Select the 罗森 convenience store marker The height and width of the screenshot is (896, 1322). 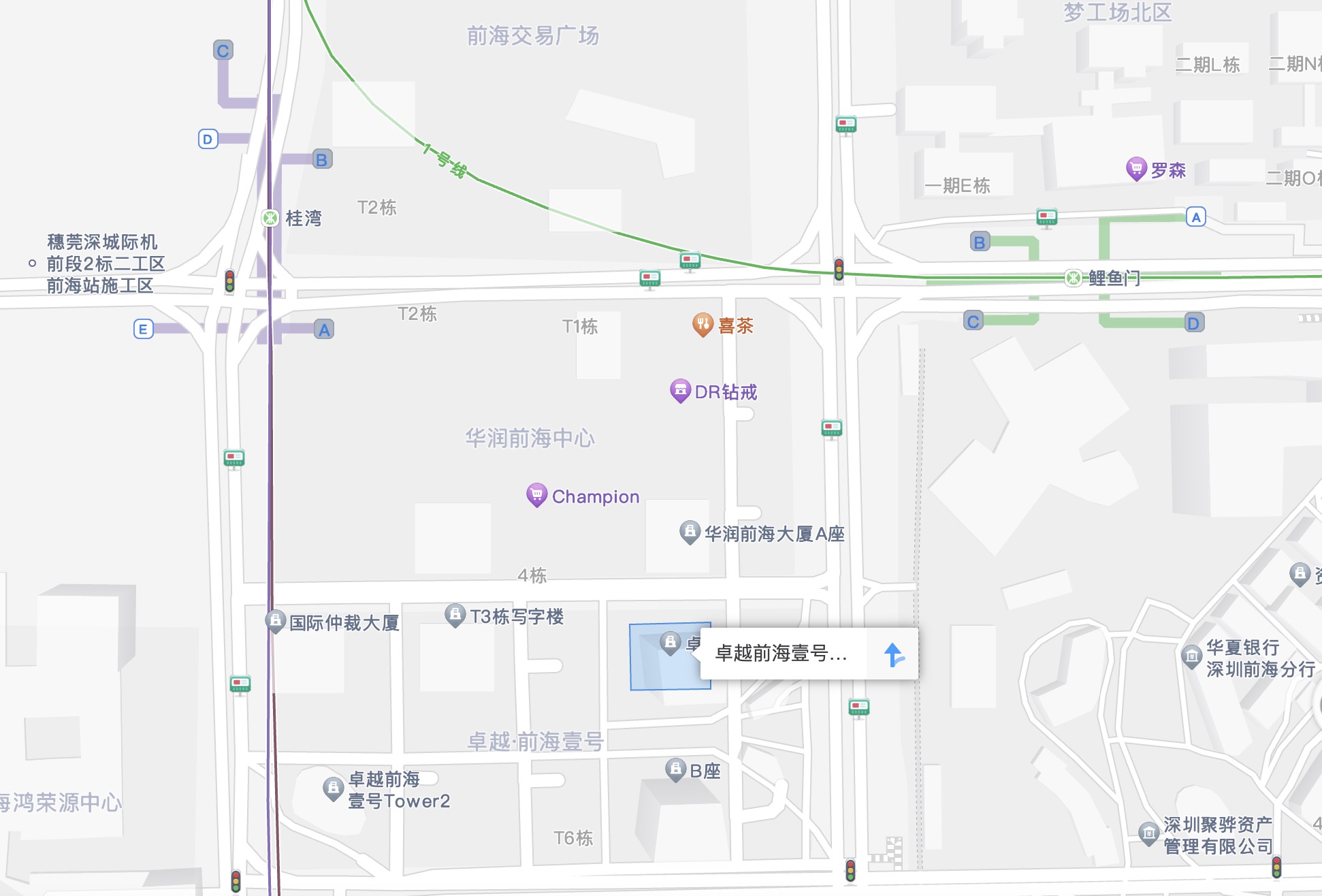(x=1136, y=168)
